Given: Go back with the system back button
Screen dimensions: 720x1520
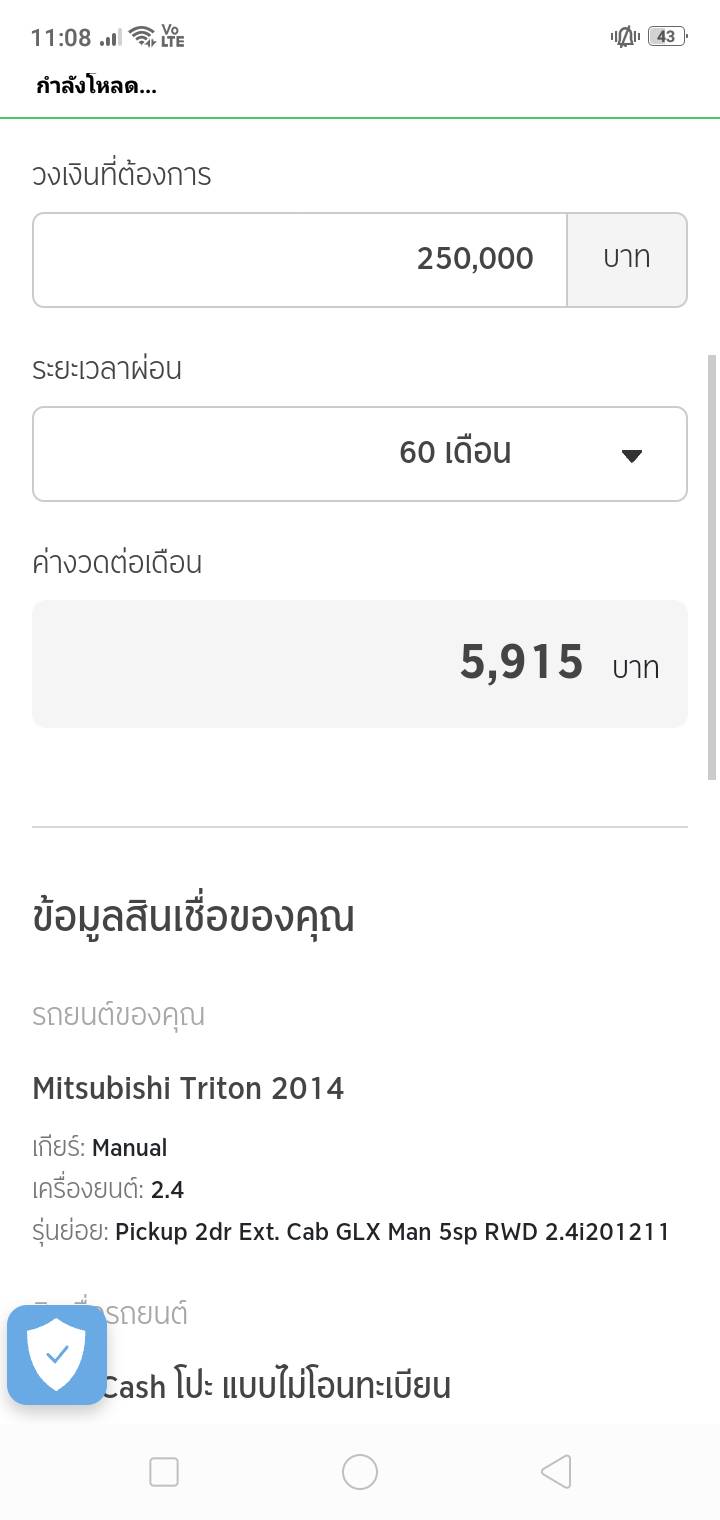Looking at the screenshot, I should point(556,1472).
